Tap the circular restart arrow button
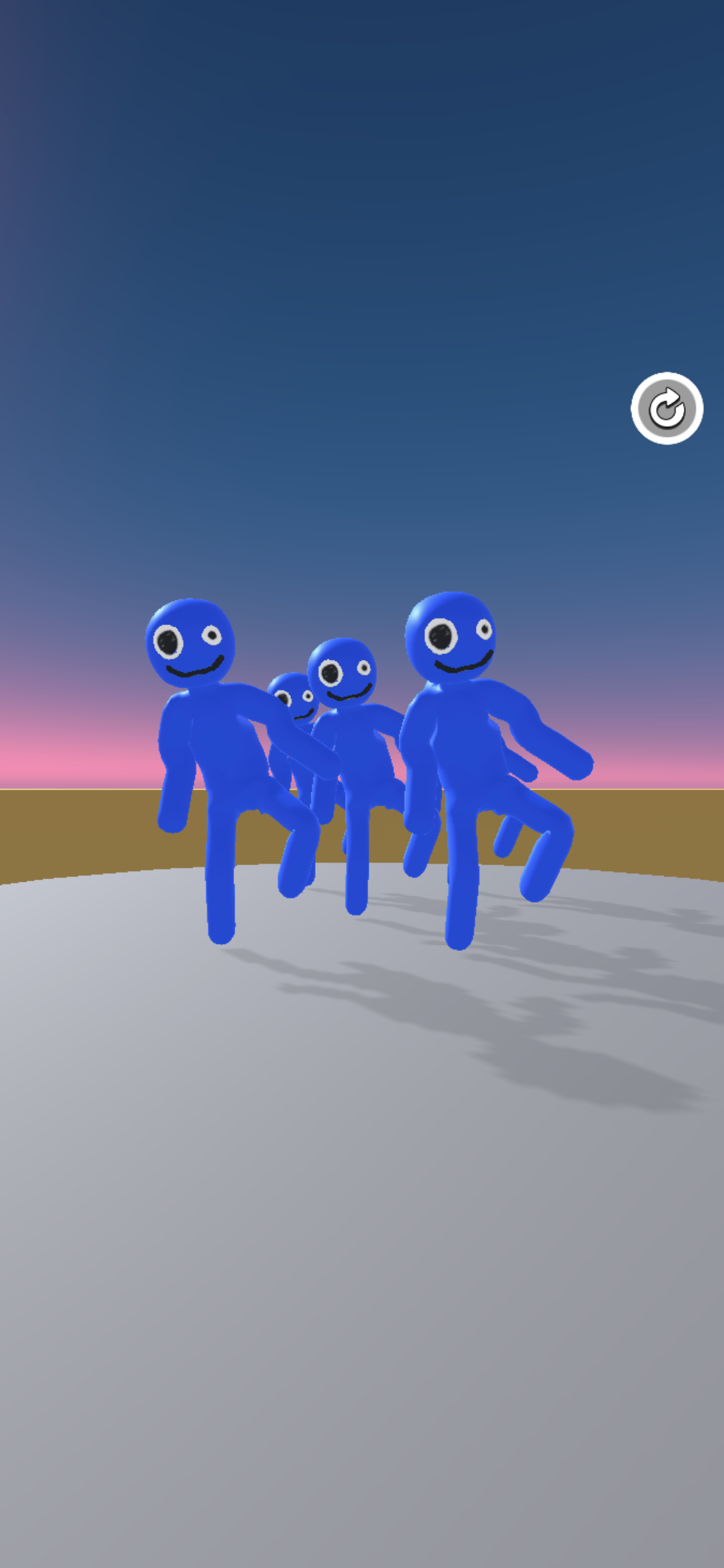Screen dimensions: 724x1568 tap(666, 408)
